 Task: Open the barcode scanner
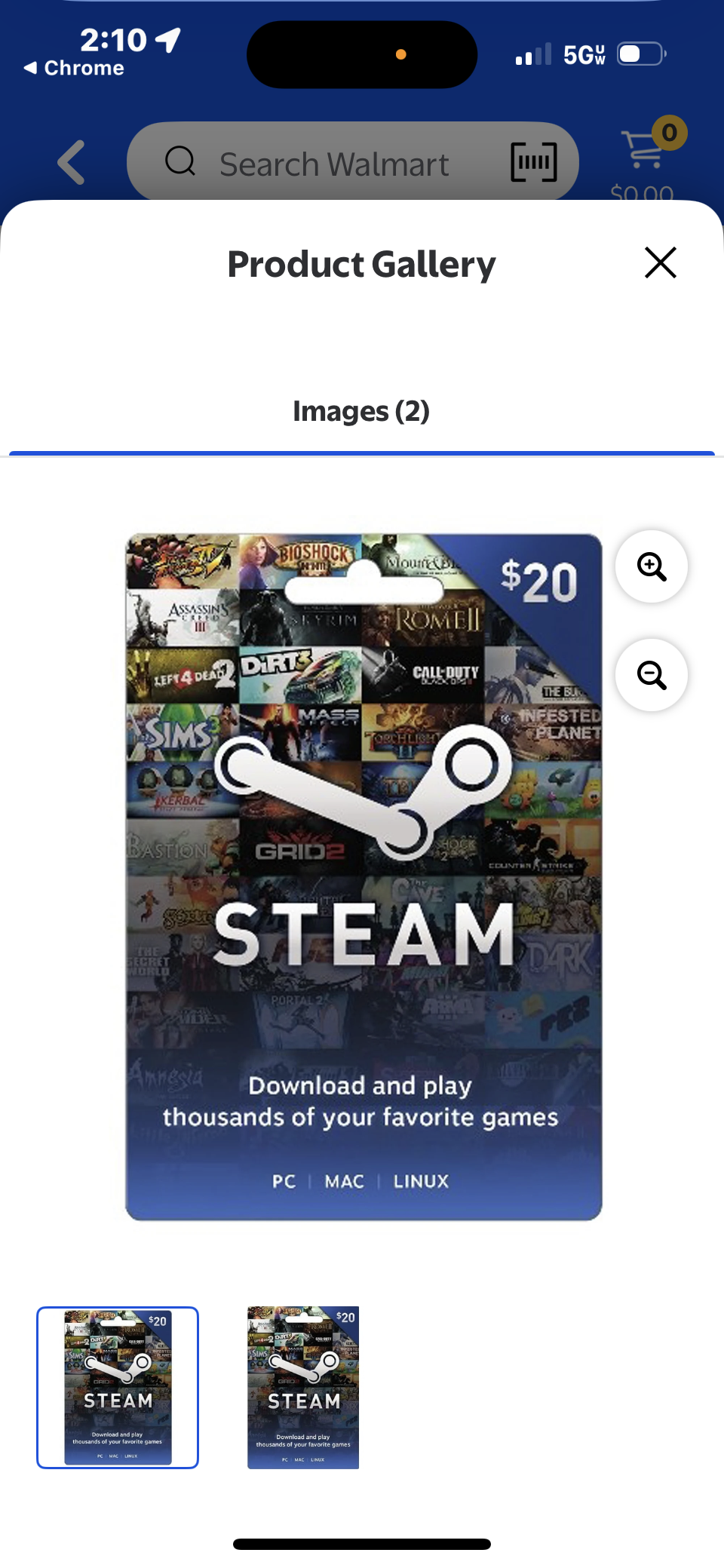pyautogui.click(x=534, y=162)
